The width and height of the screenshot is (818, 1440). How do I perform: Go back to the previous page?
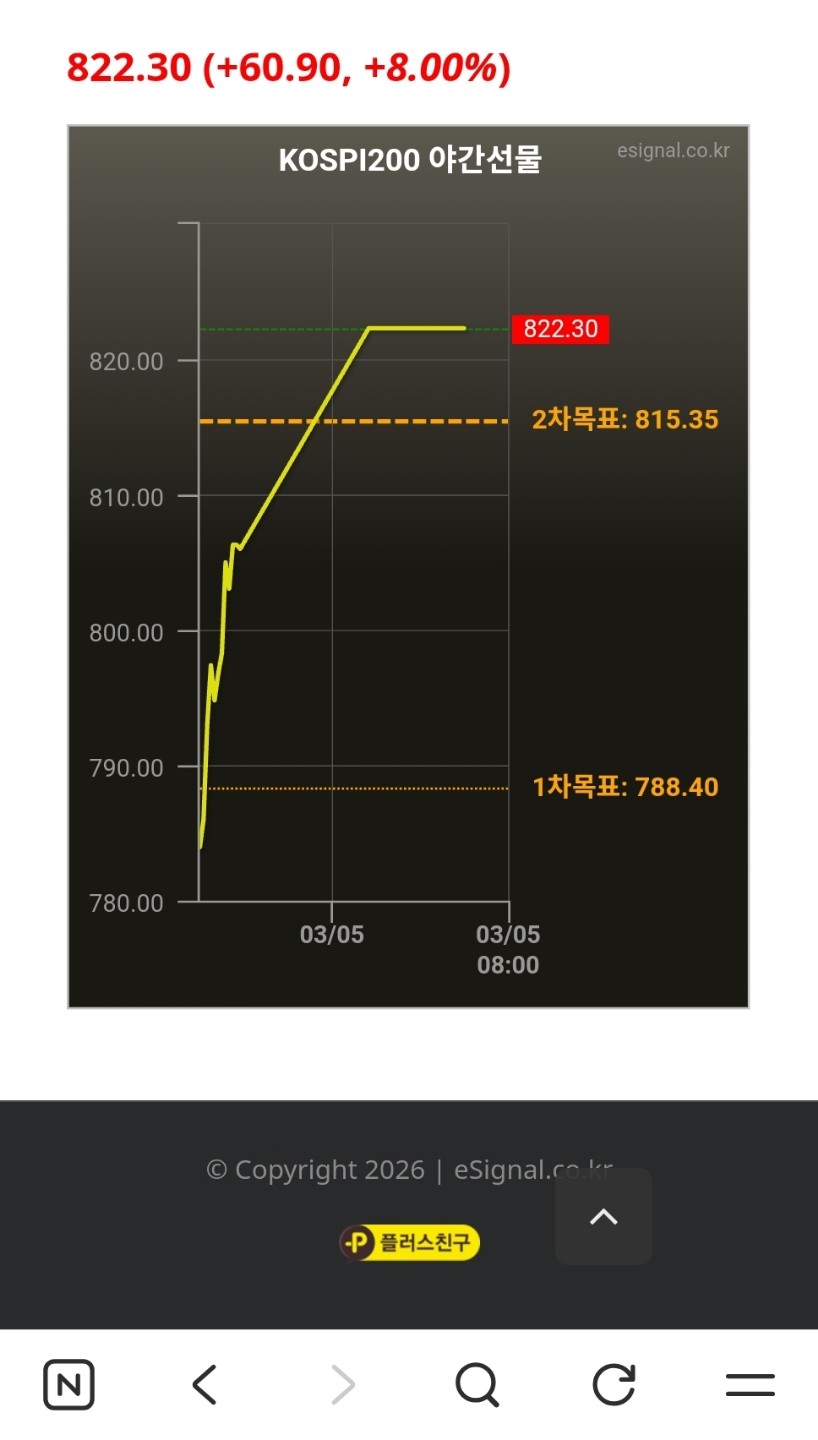point(204,1385)
